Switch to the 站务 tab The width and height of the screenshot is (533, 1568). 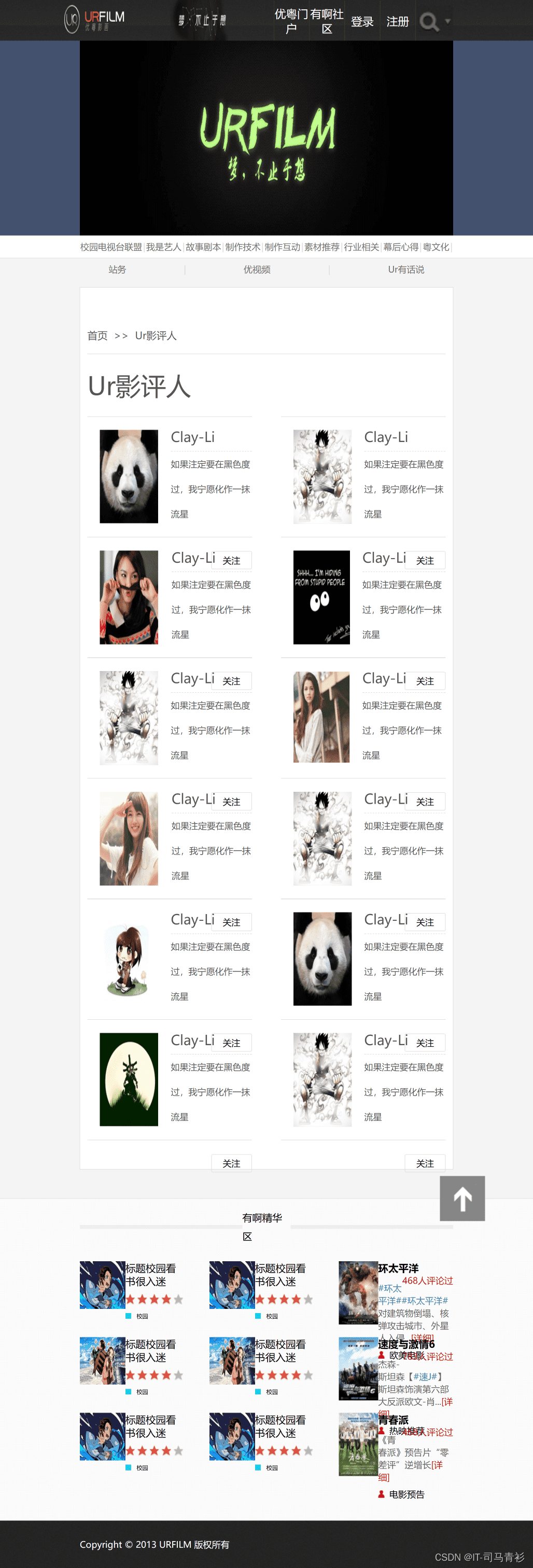pyautogui.click(x=117, y=269)
